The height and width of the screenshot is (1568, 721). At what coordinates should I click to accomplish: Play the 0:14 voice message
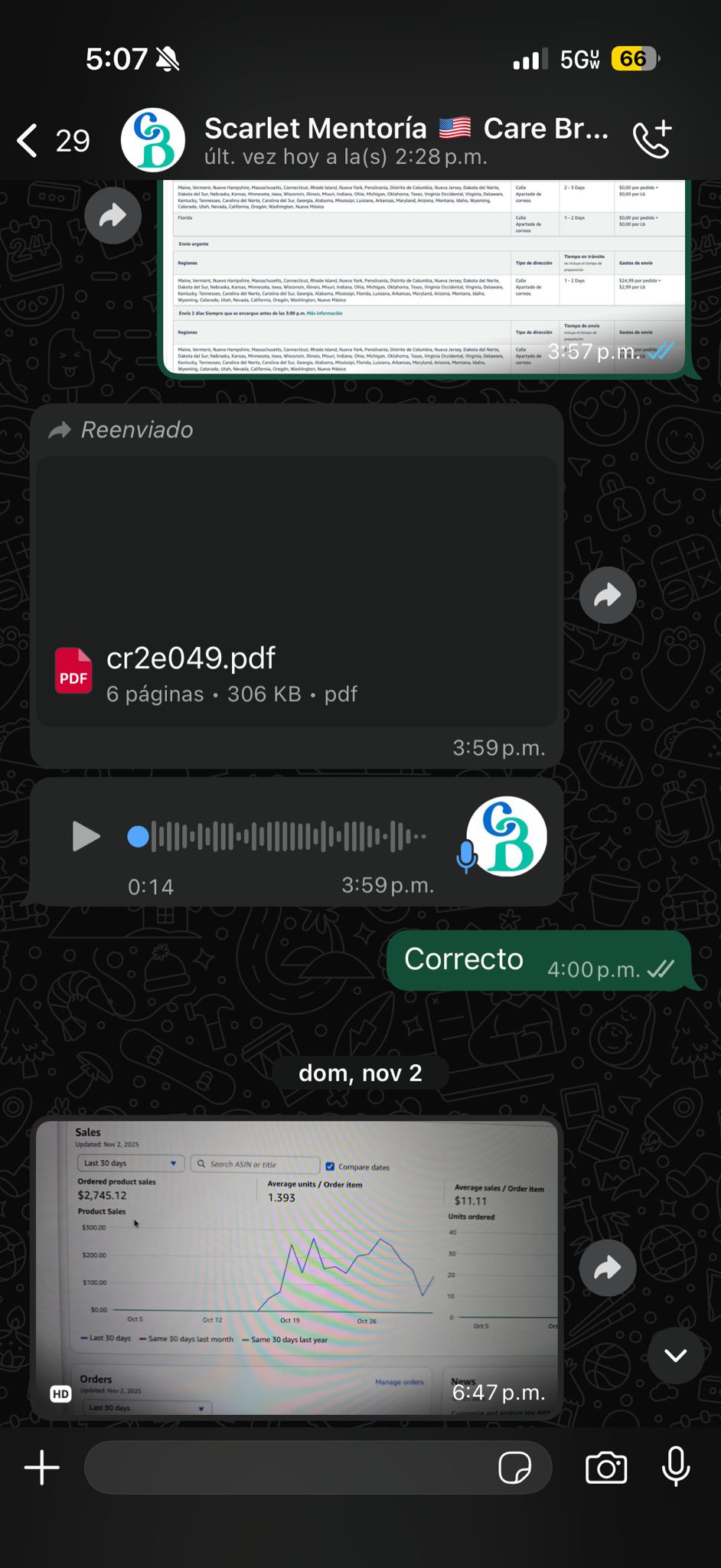tap(85, 836)
